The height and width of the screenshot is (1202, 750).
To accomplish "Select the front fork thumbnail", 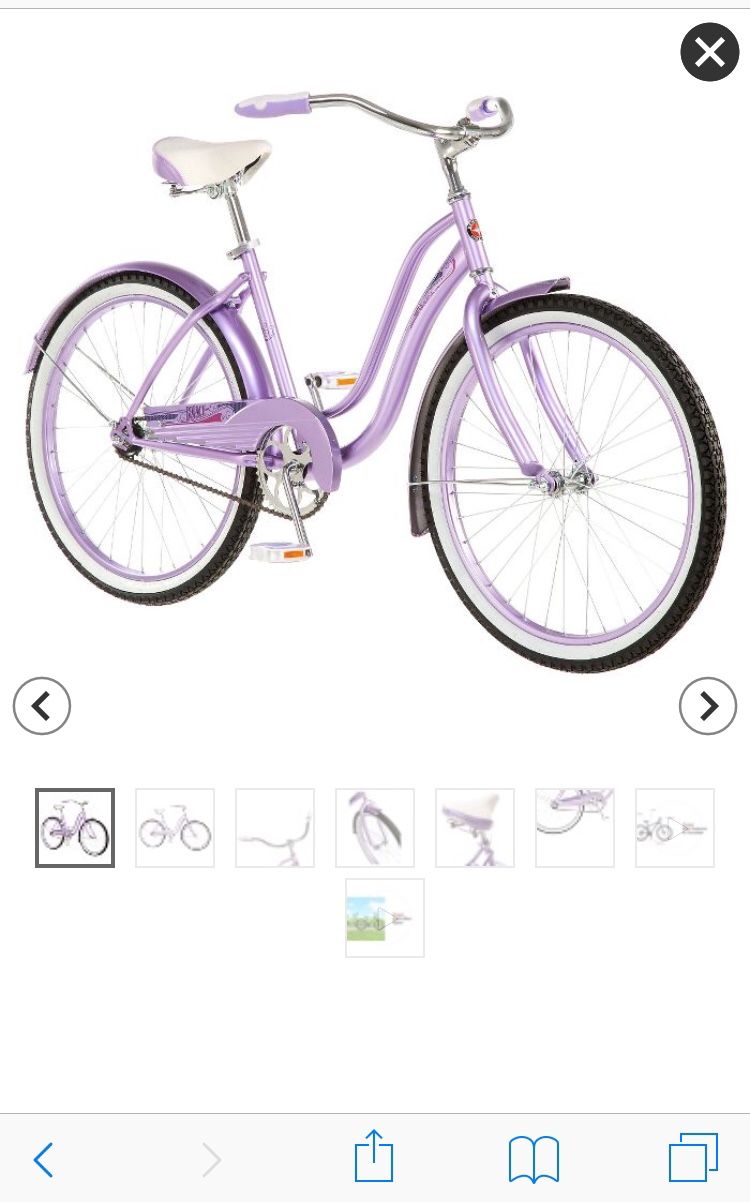I will pos(375,827).
